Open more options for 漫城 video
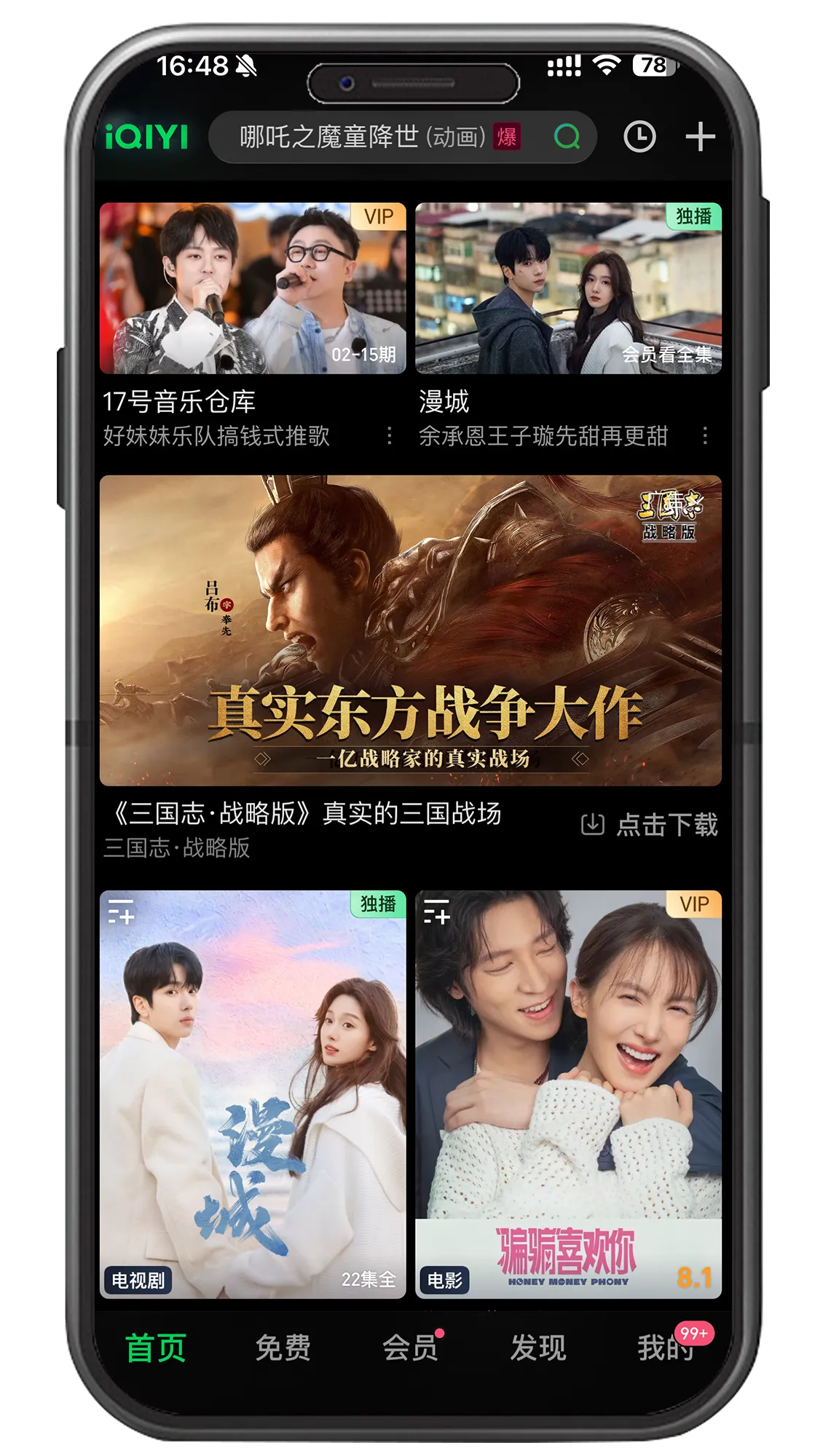 705,436
